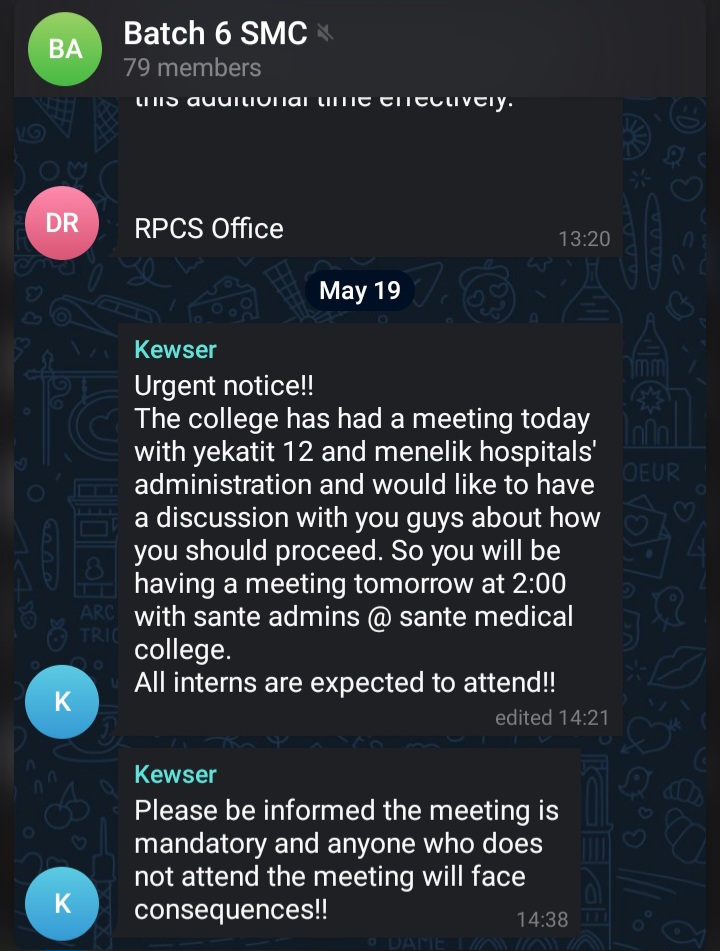Click the bottom K avatar by mandatory message
The image size is (720, 951).
pos(61,903)
